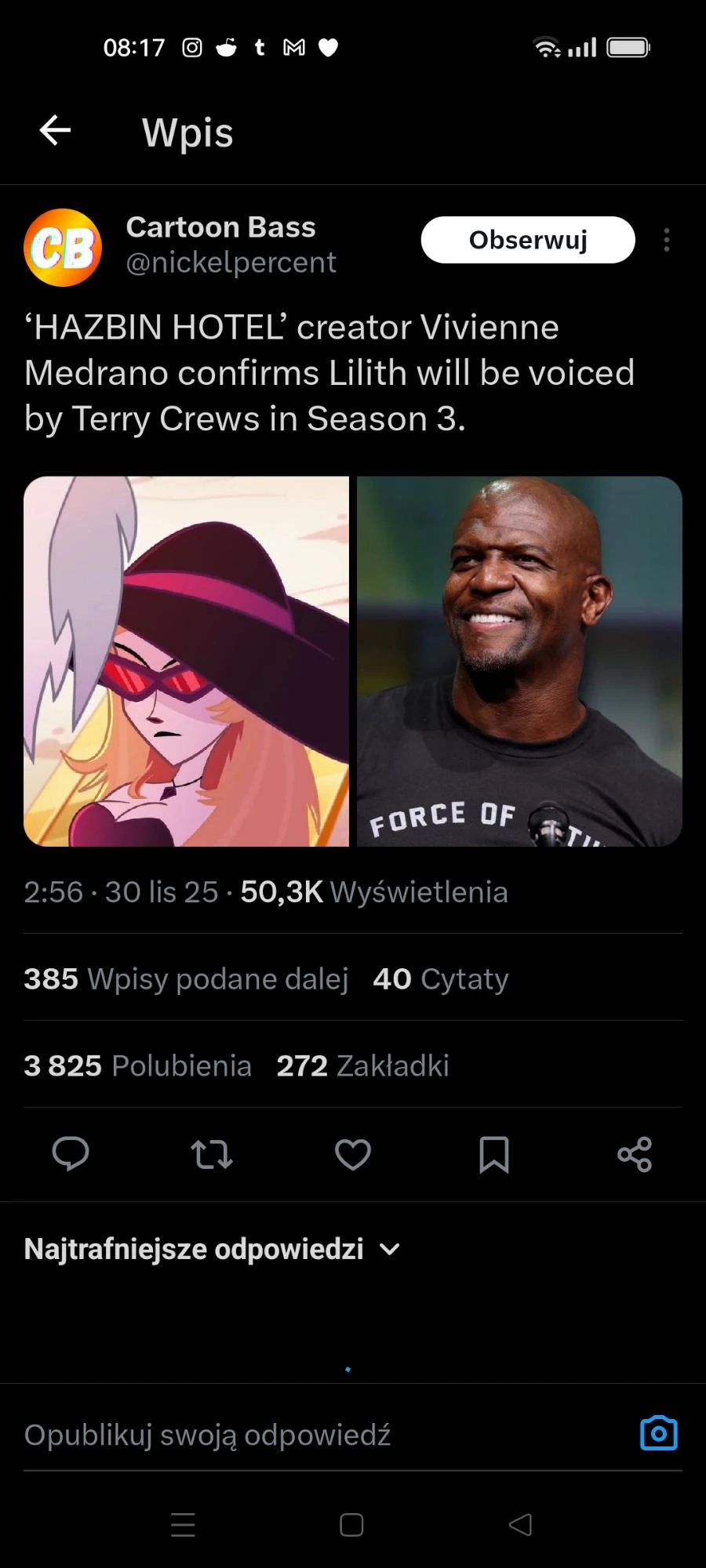
Task: Go to home via system square button
Action: click(x=351, y=1524)
